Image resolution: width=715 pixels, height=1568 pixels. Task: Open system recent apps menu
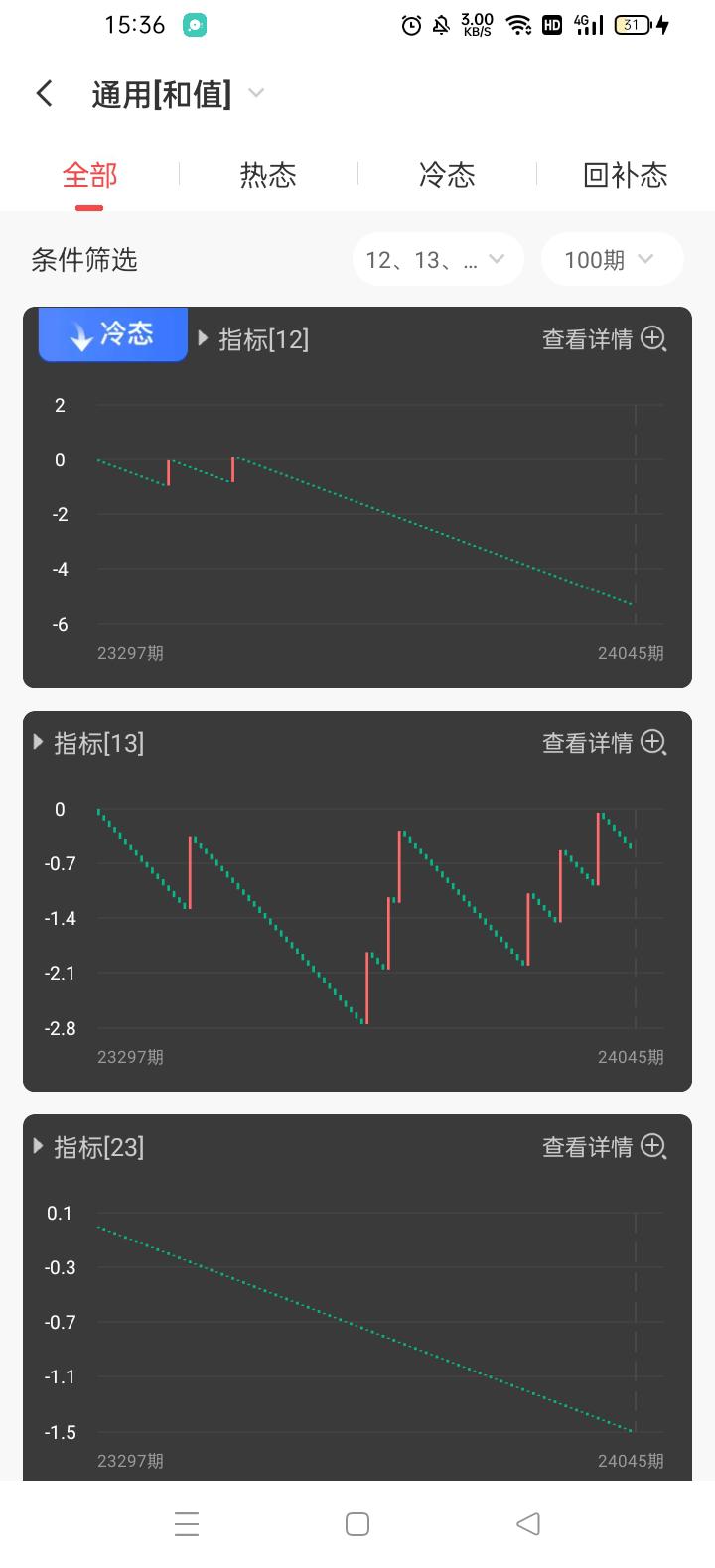(187, 1524)
